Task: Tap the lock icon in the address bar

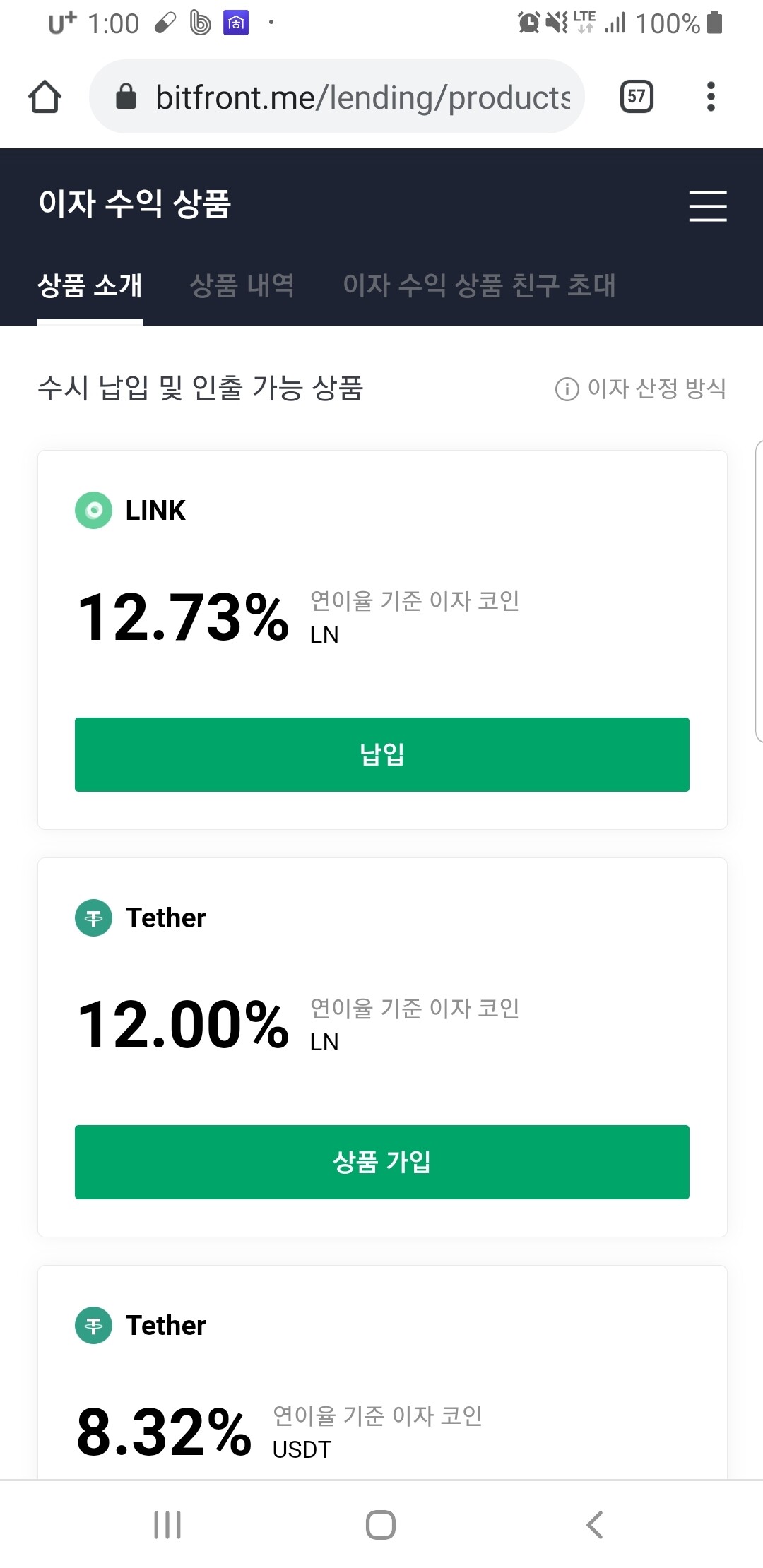Action: 127,97
